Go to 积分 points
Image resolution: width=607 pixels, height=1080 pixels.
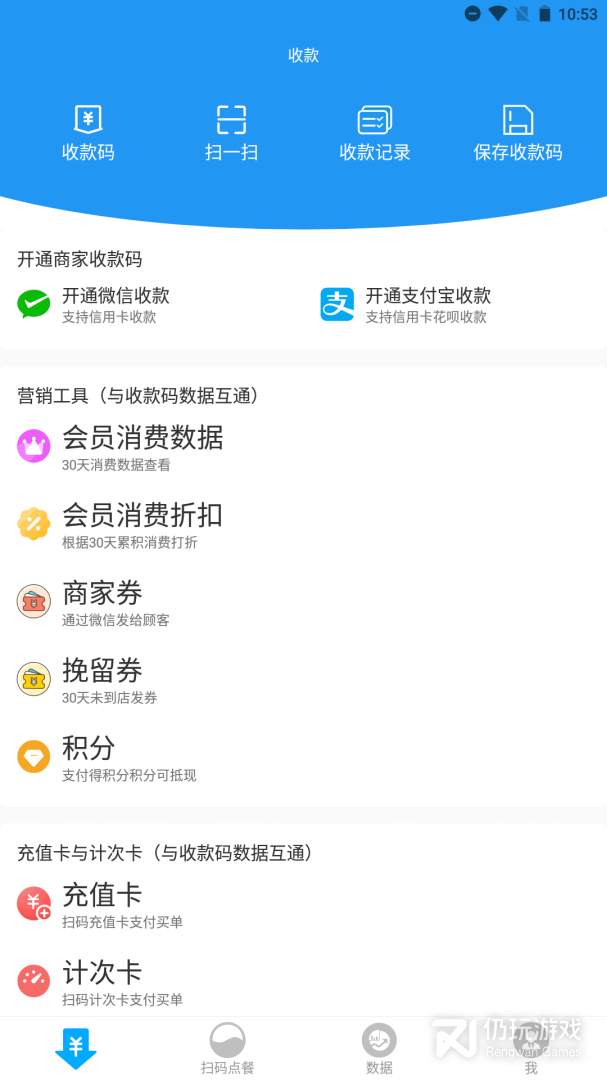[90, 757]
